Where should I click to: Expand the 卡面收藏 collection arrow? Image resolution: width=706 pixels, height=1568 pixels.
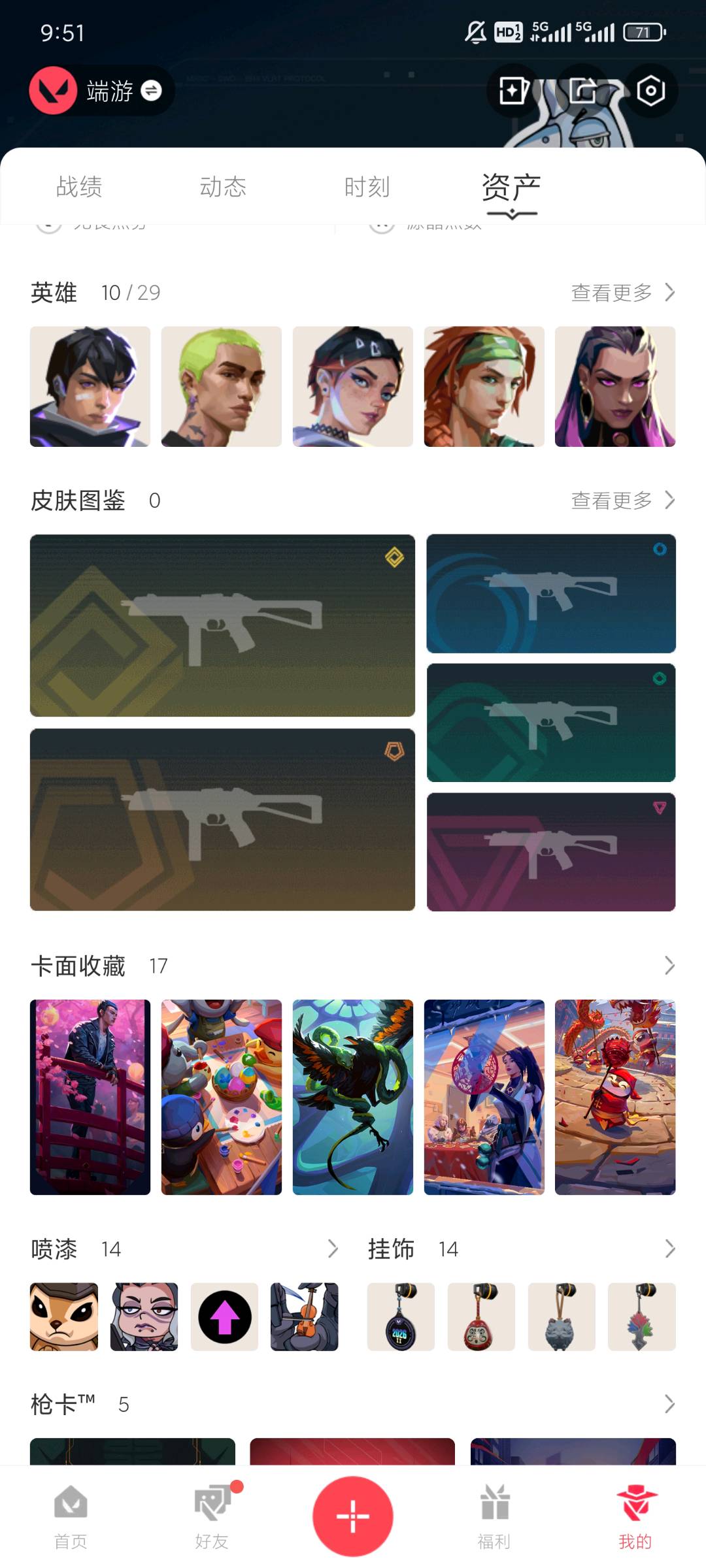[x=669, y=966]
